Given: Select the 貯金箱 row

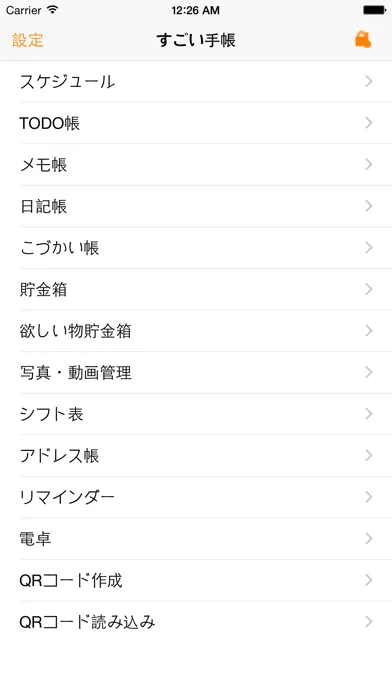Looking at the screenshot, I should coord(196,289).
